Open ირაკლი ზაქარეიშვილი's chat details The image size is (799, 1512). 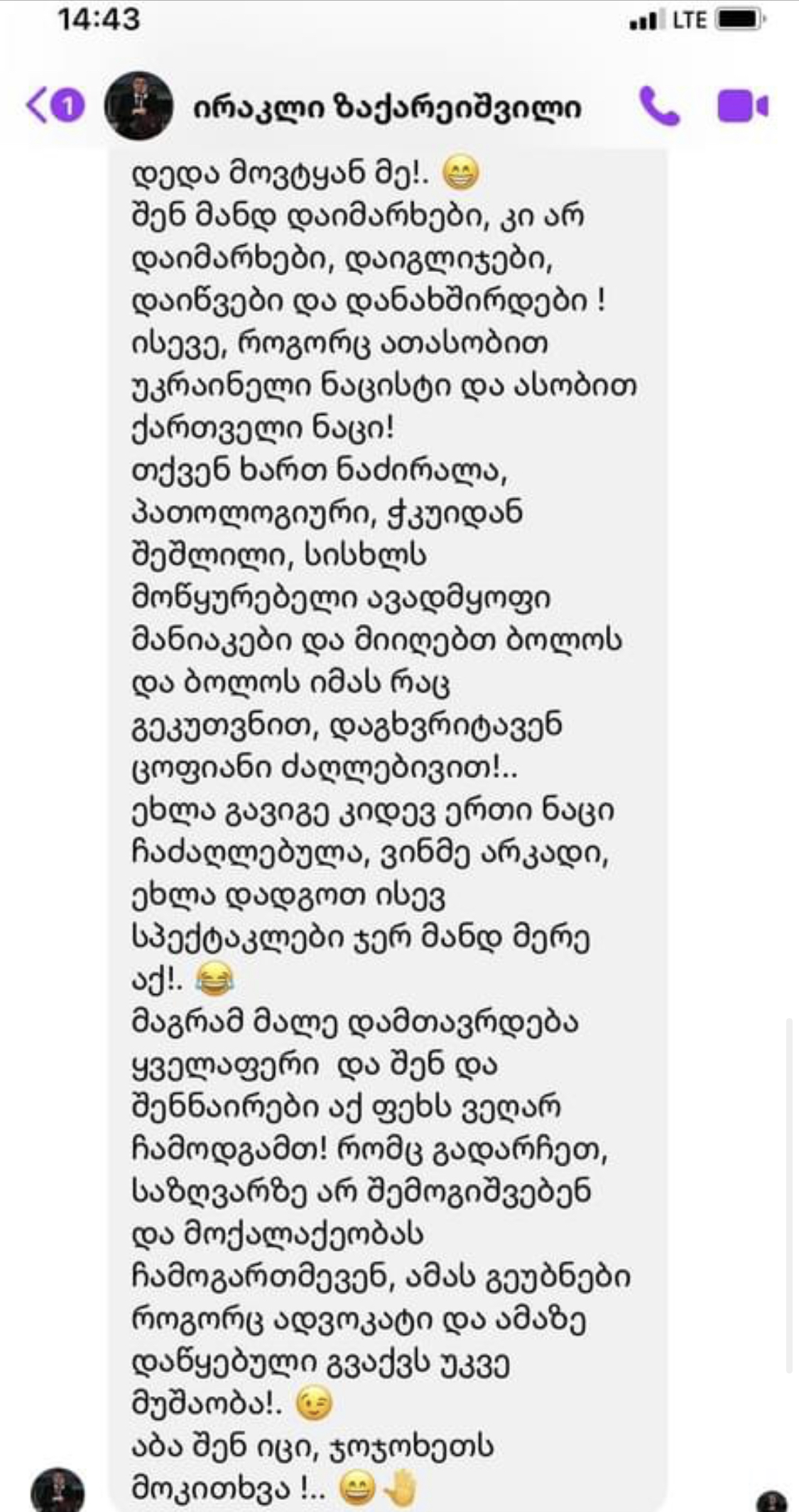click(x=387, y=108)
